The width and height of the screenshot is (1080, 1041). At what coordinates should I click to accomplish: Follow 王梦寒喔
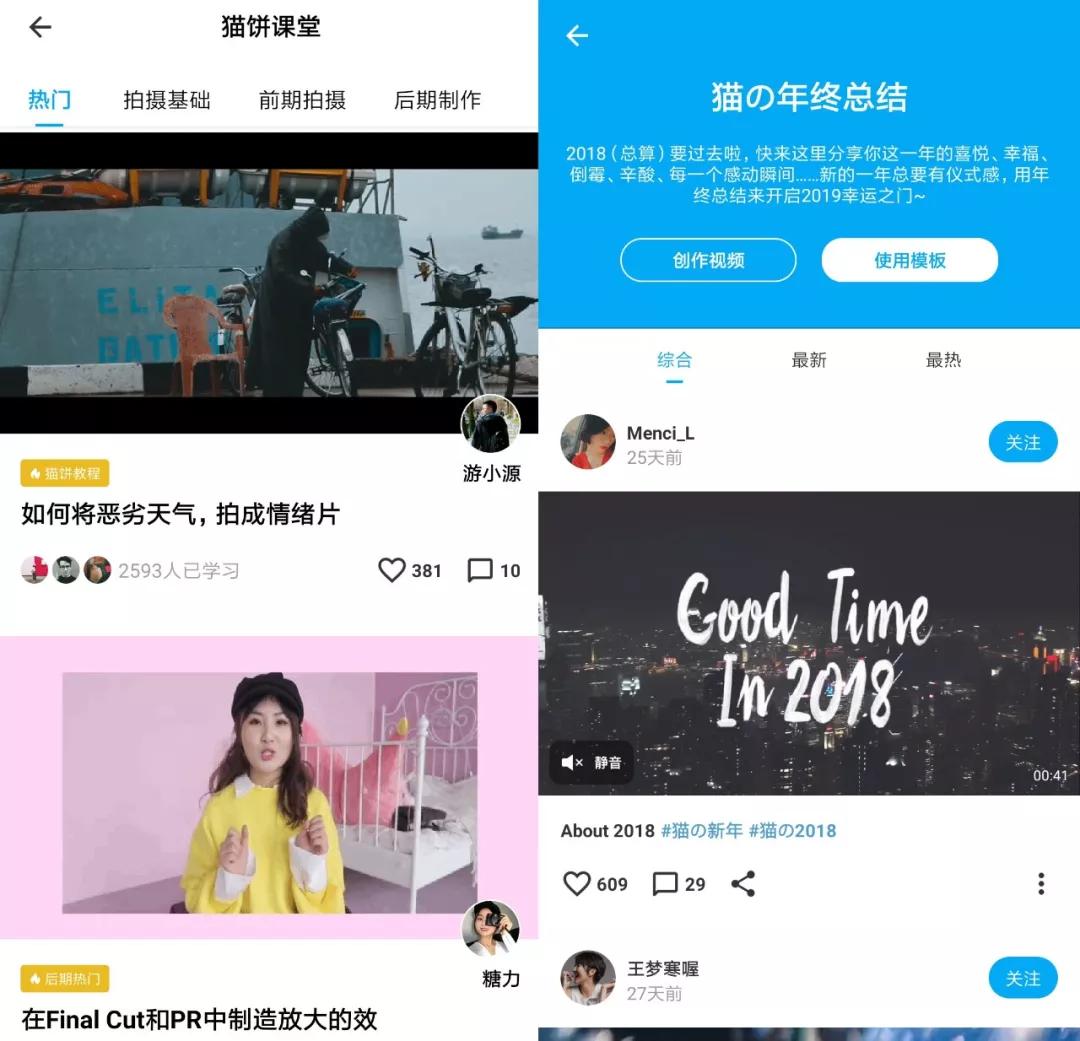pos(1022,978)
